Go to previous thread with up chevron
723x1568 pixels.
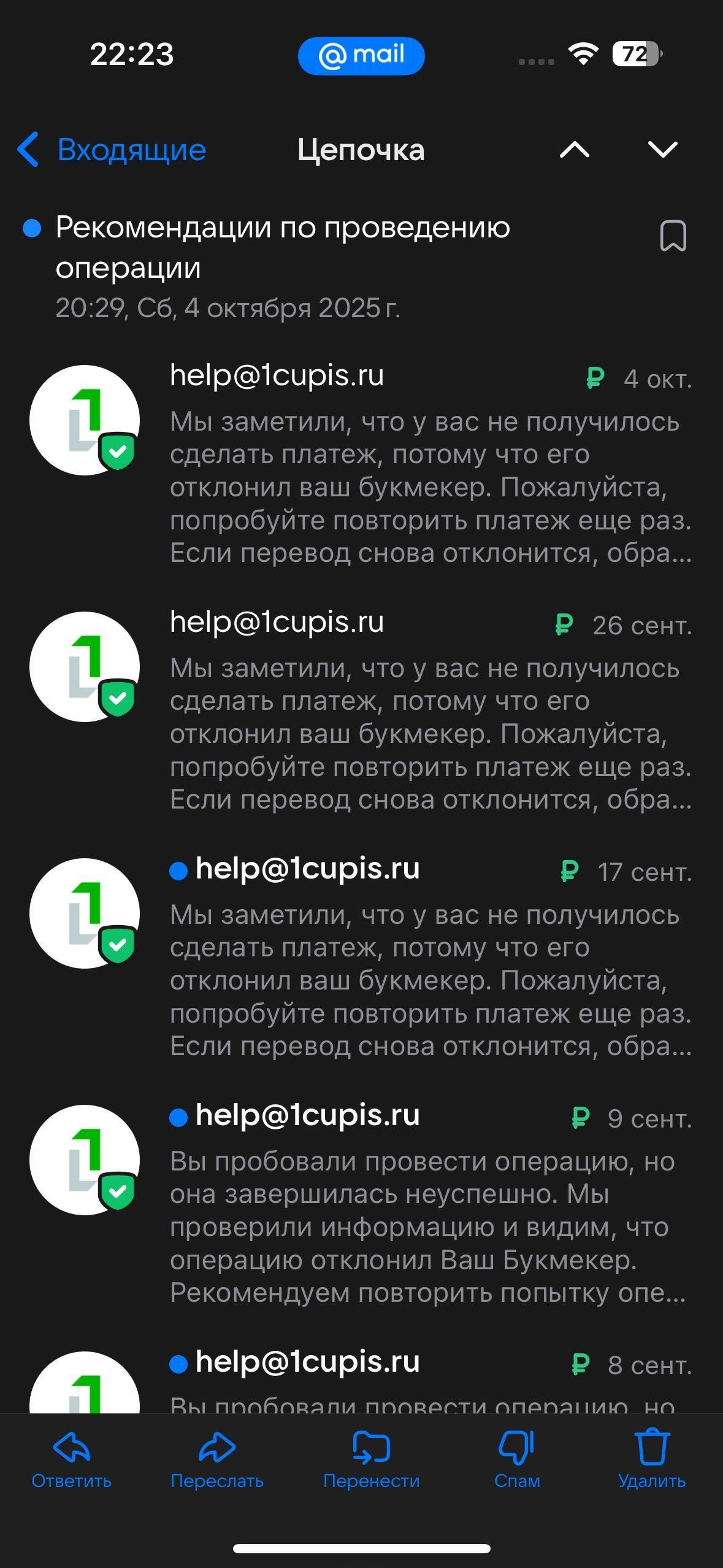574,150
